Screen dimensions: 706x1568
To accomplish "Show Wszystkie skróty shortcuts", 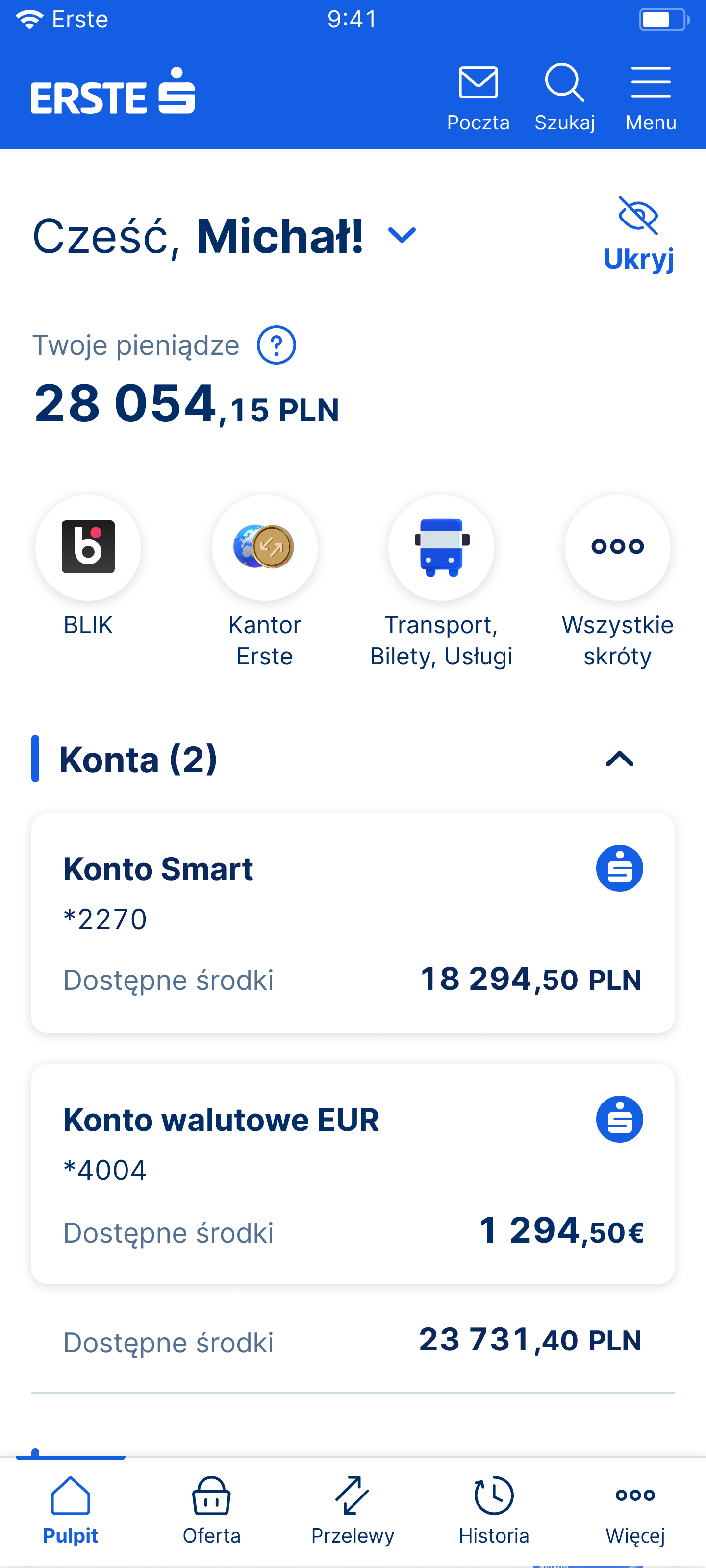I will pyautogui.click(x=617, y=547).
